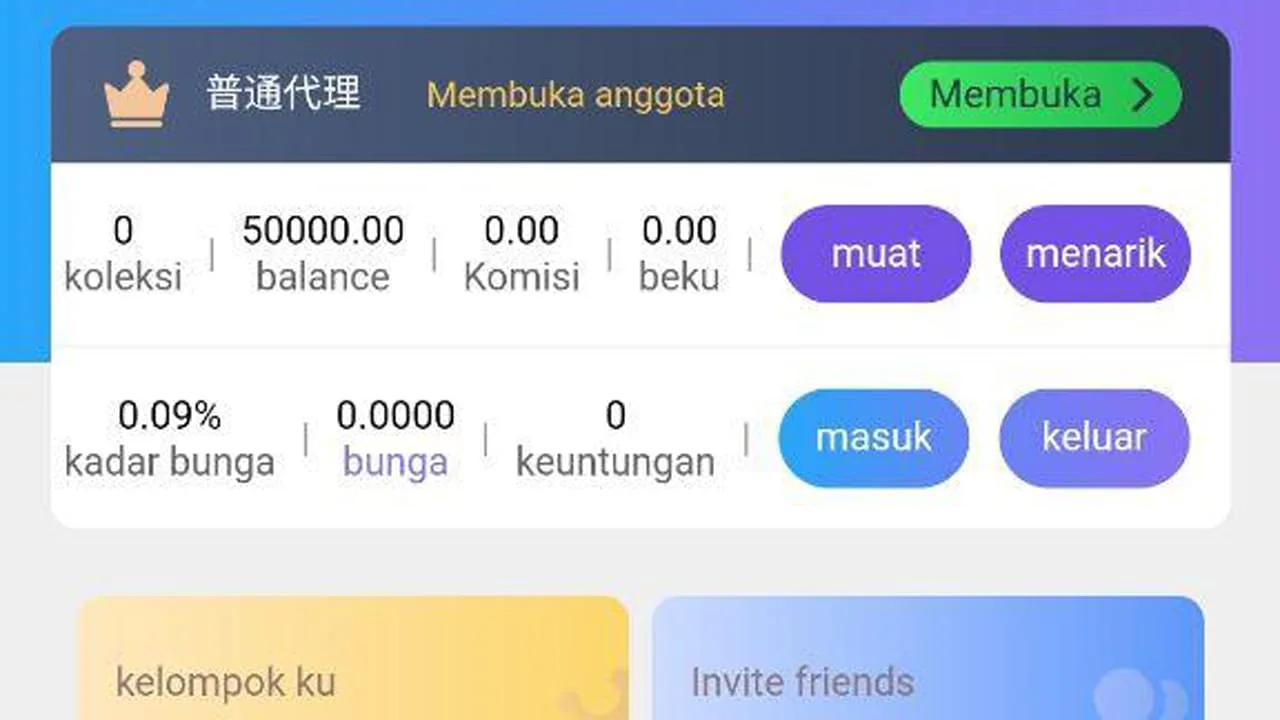The height and width of the screenshot is (720, 1280).
Task: Tap the keluar button
Action: pos(1094,438)
